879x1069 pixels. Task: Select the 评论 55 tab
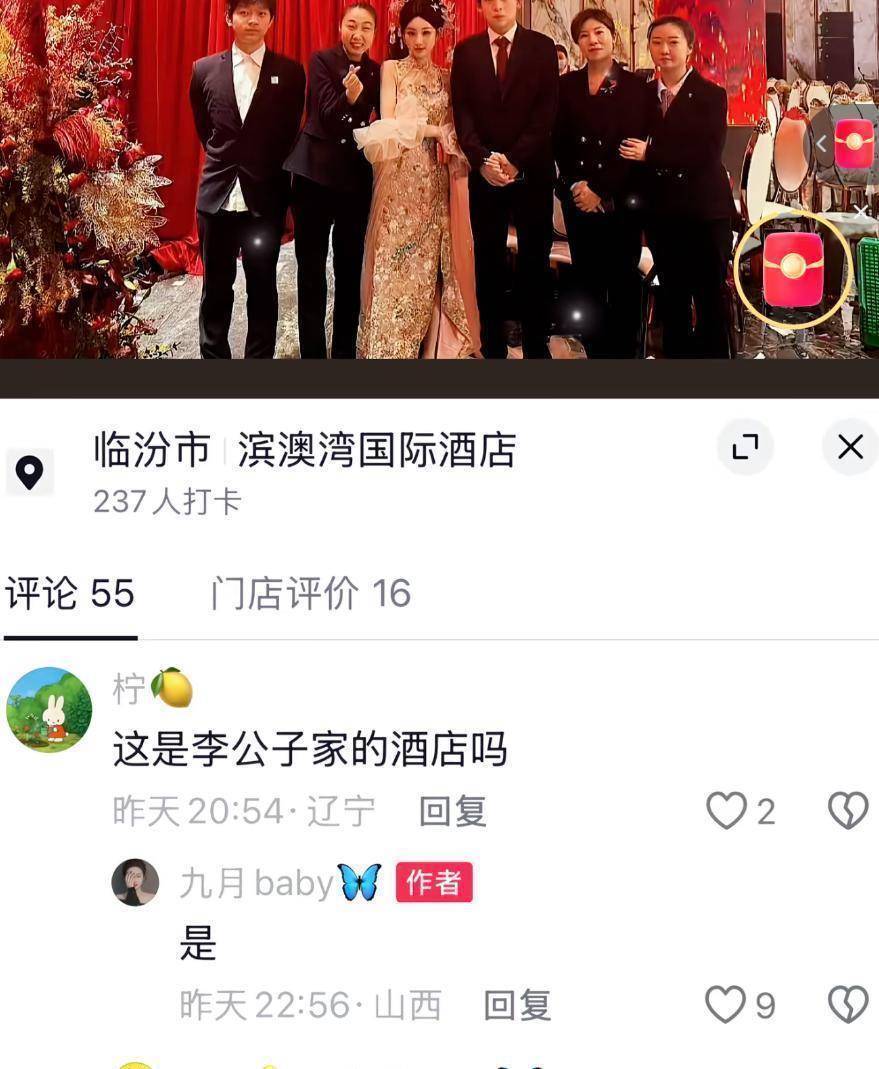70,594
